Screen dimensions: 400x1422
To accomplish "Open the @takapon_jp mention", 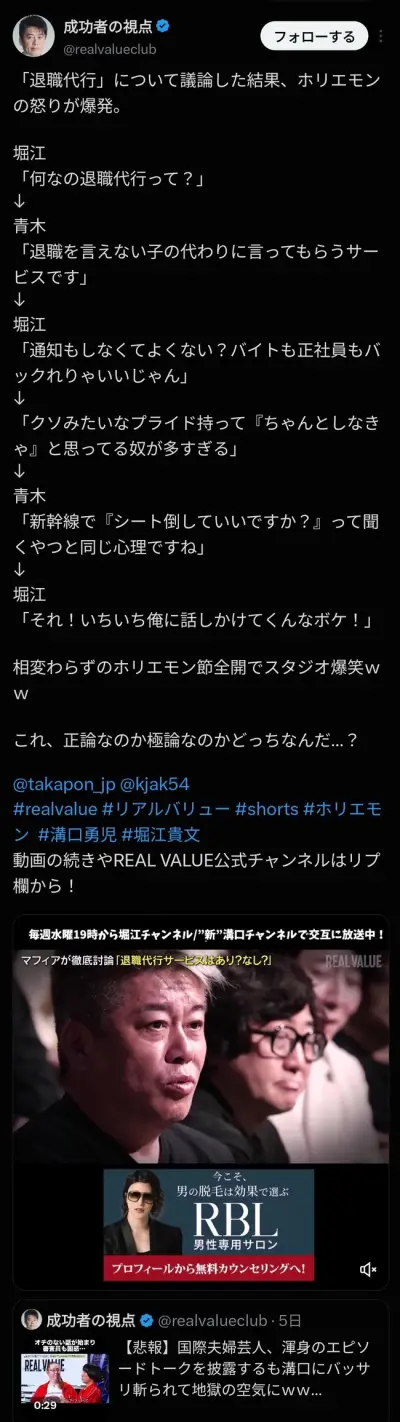I will click(x=65, y=783).
